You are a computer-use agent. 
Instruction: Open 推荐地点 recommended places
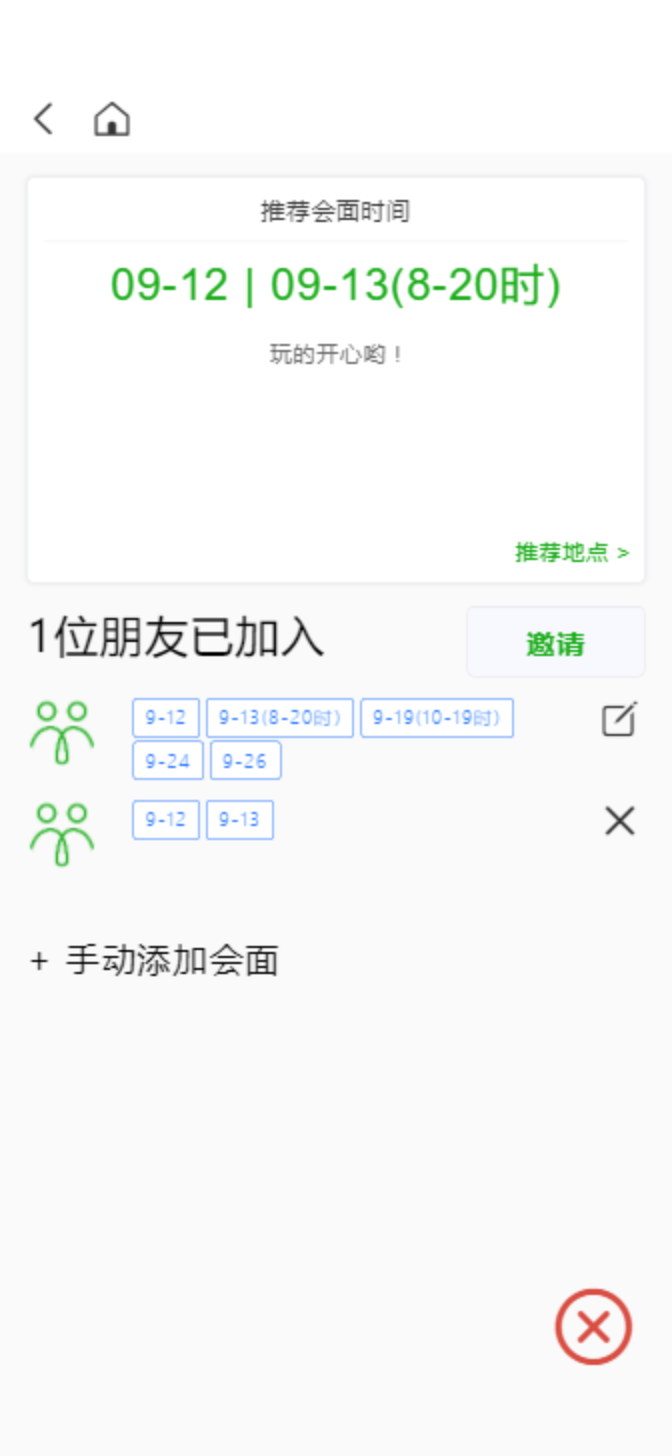coord(571,552)
